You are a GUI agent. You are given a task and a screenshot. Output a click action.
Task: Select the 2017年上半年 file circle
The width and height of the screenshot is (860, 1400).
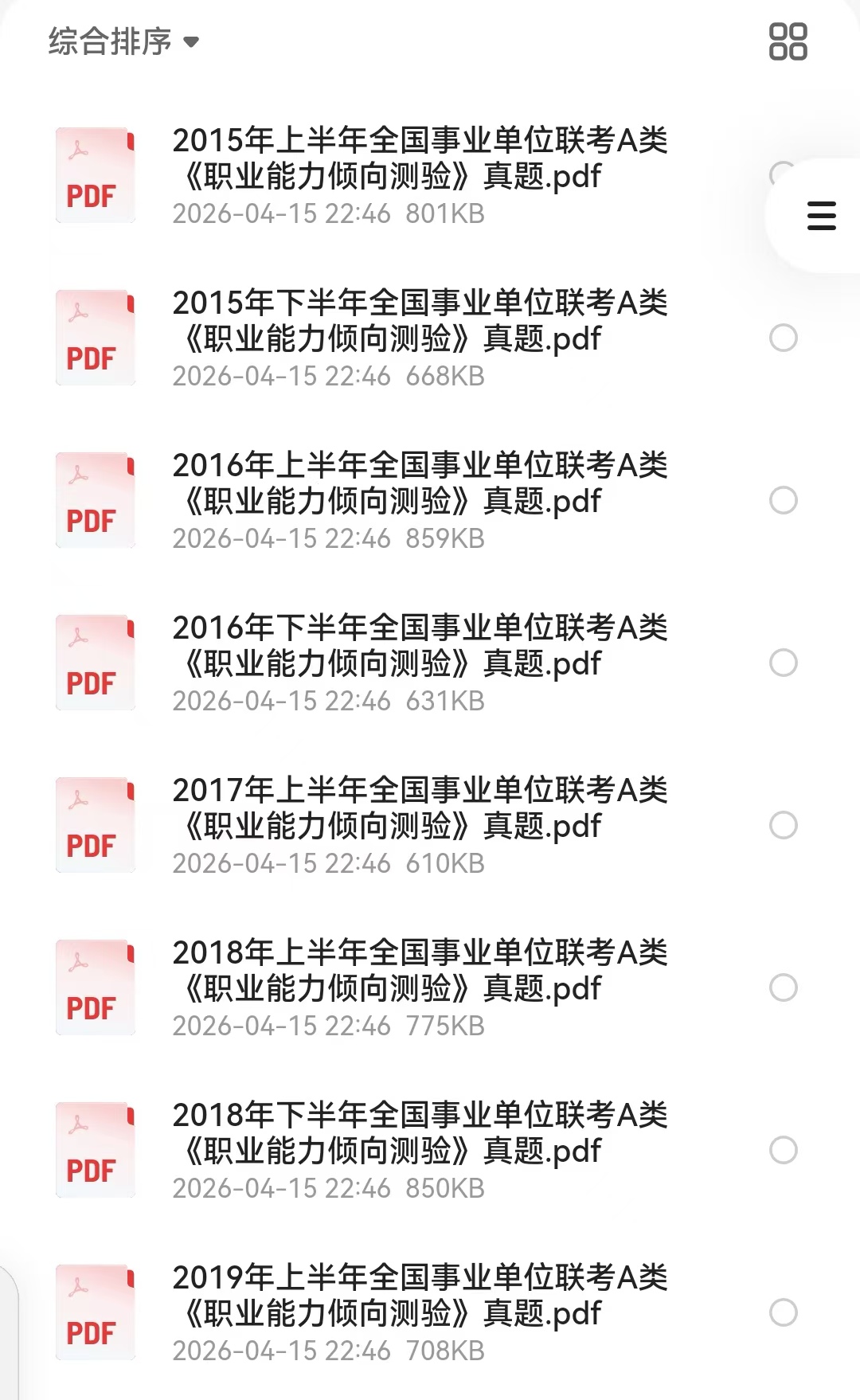coord(784,825)
